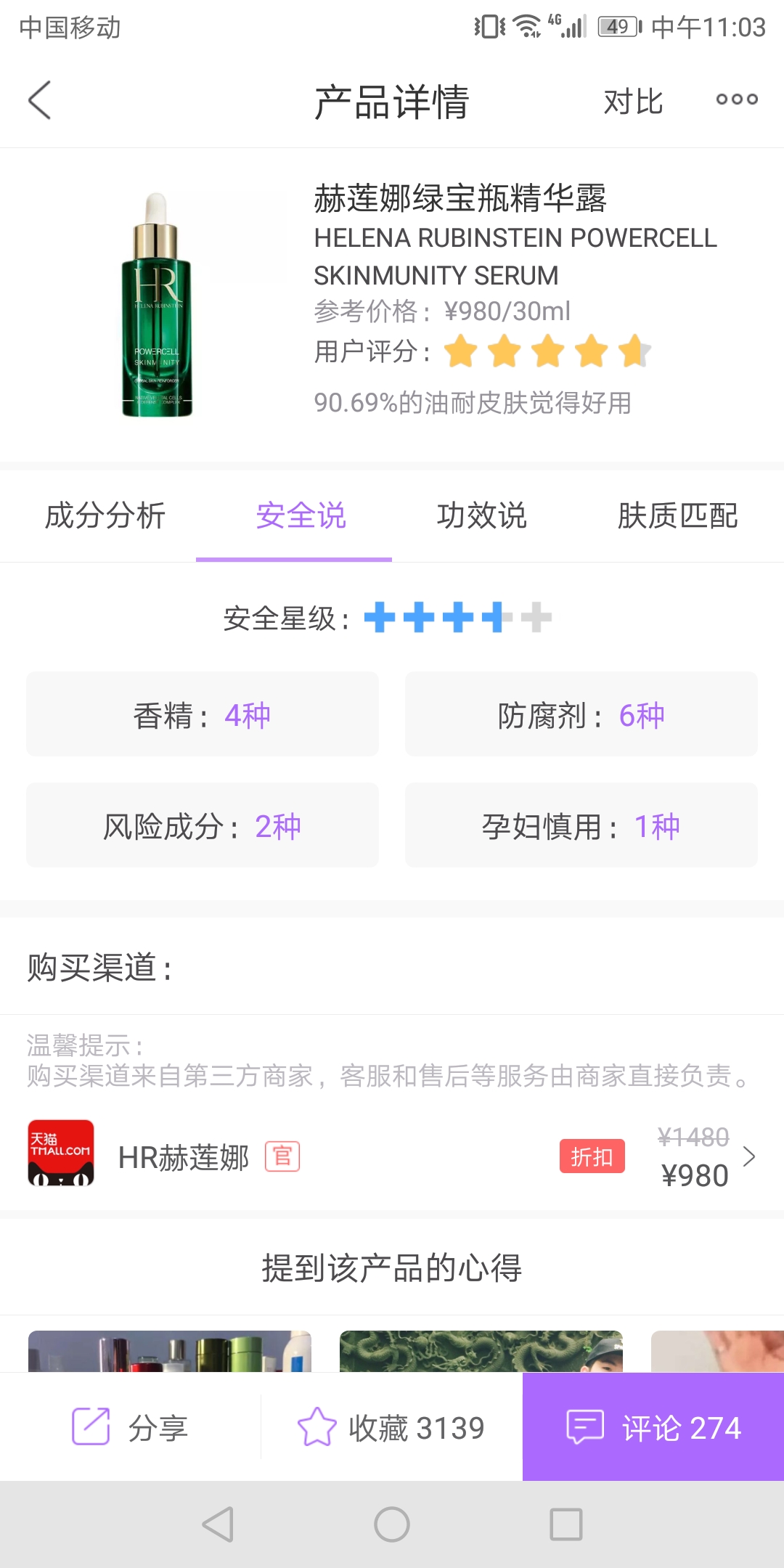Image resolution: width=784 pixels, height=1568 pixels.
Task: Expand the Tmall purchase channel with the chevron
Action: click(x=748, y=1156)
